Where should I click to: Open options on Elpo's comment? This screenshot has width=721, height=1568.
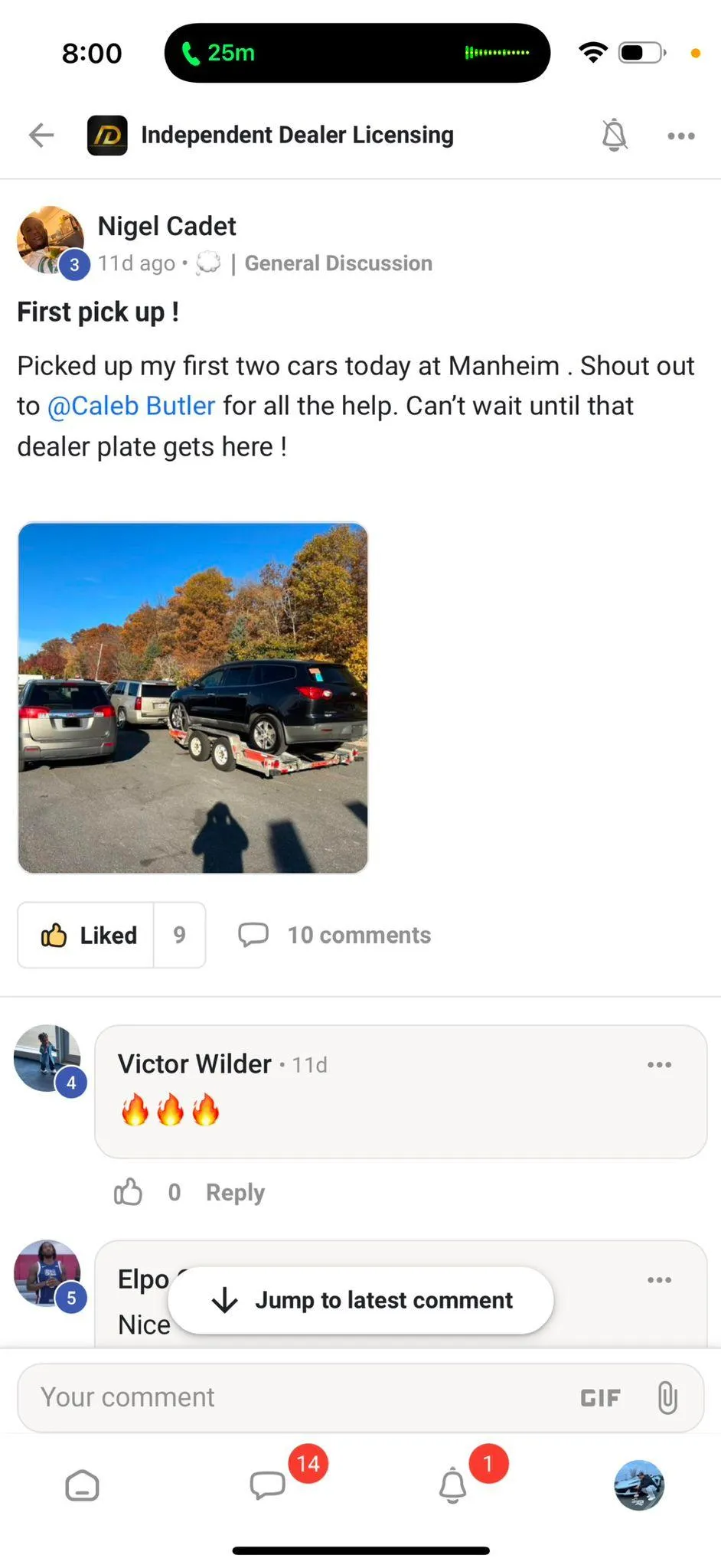pyautogui.click(x=659, y=1279)
